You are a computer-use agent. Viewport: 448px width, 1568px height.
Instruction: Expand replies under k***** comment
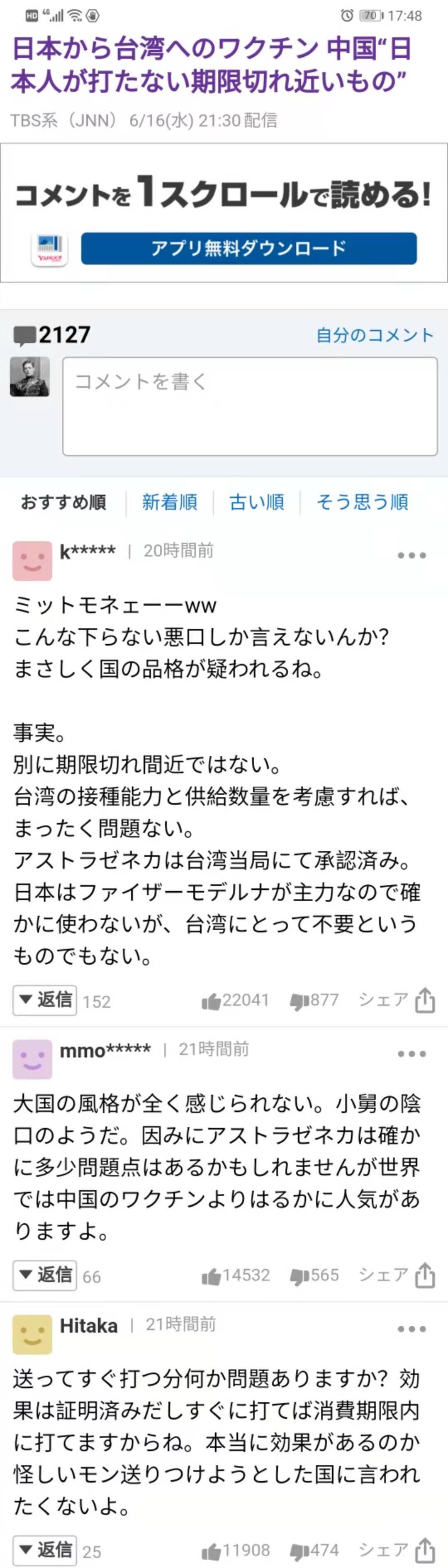pos(45,1000)
